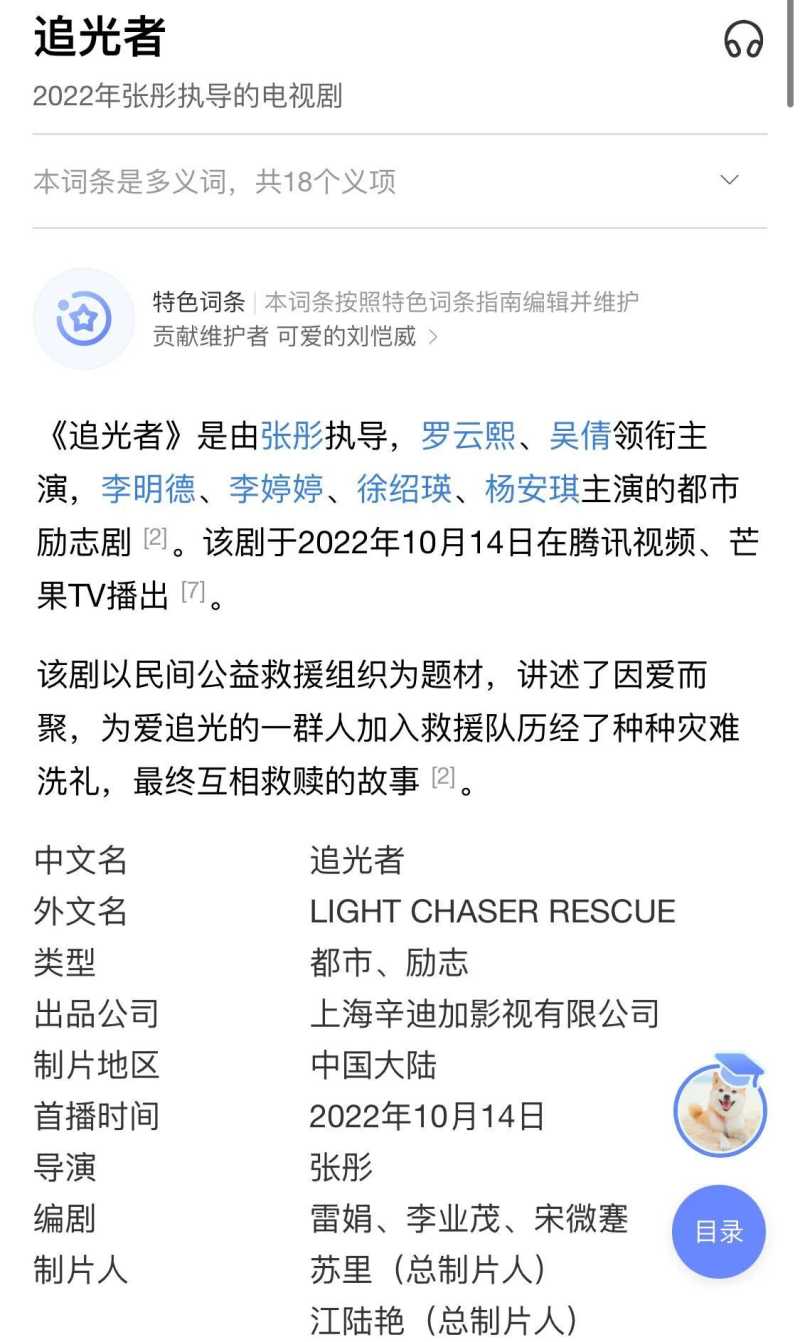
Task: Open contributor 可爱的刘恺威 page
Action: [x=348, y=336]
